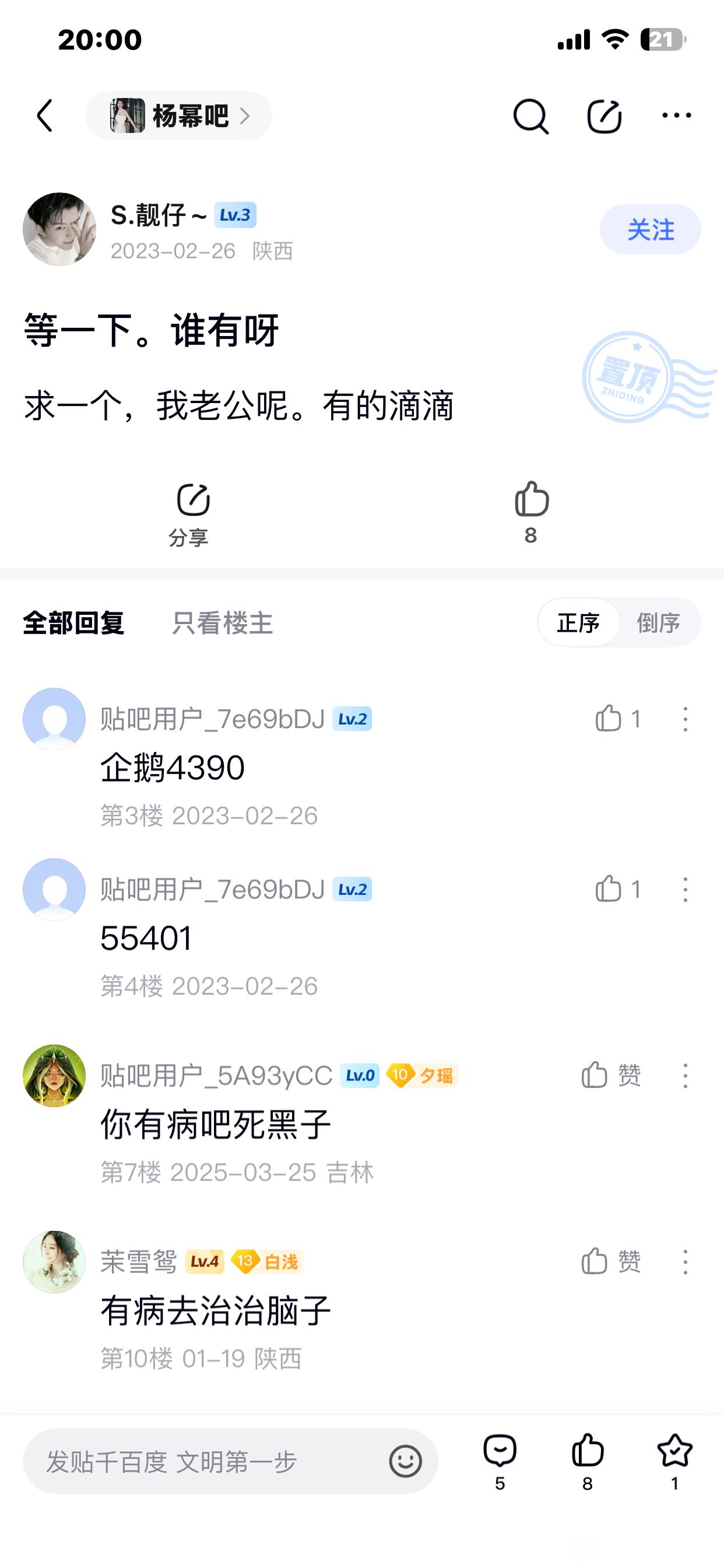Tap the reply input field 发贴千百度
The height and width of the screenshot is (1568, 724).
207,1461
